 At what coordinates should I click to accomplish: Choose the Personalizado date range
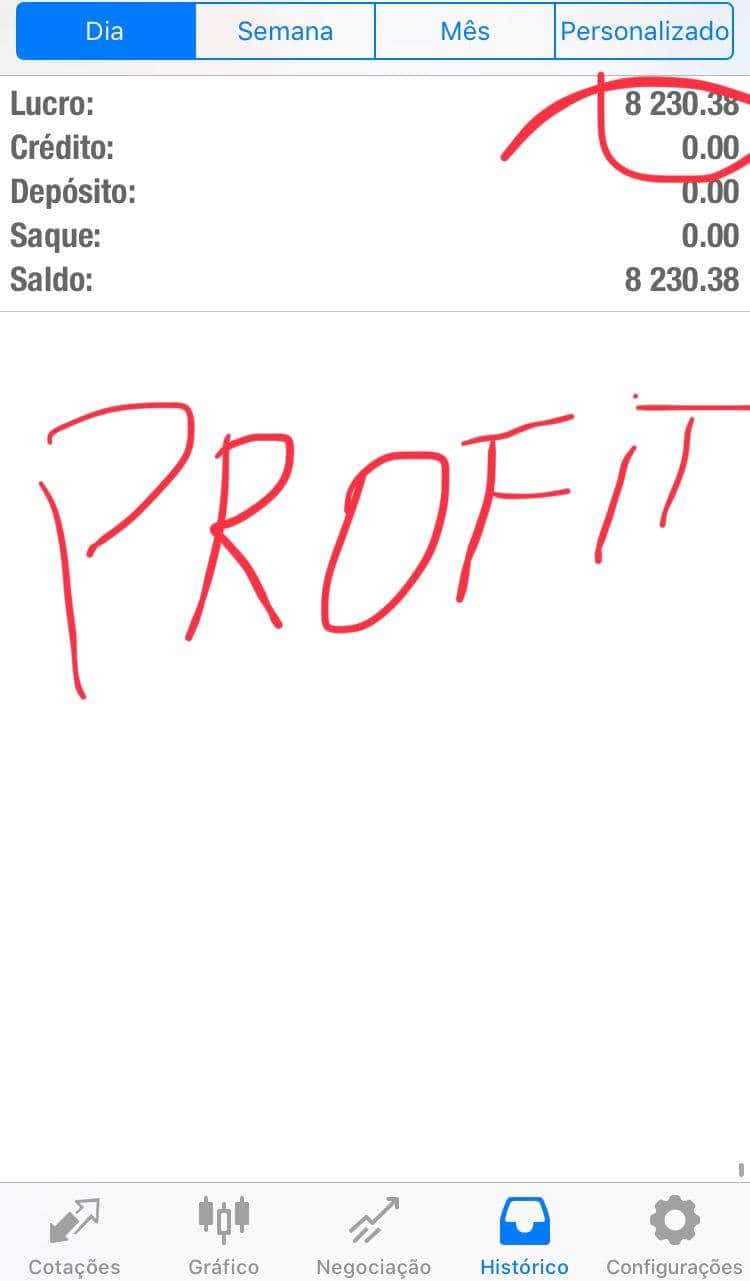[645, 31]
